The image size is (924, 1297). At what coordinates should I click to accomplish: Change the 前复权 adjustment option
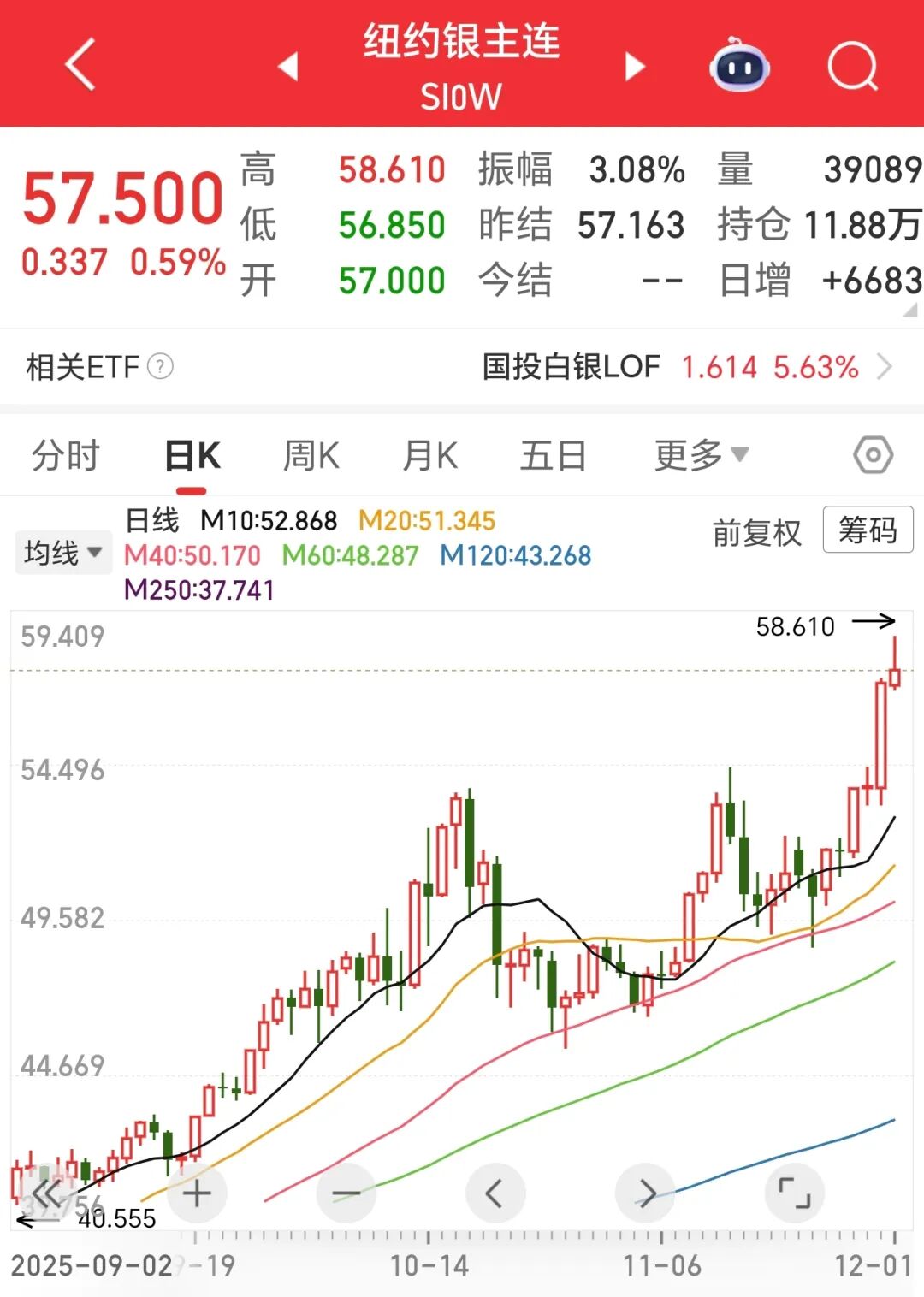756,533
